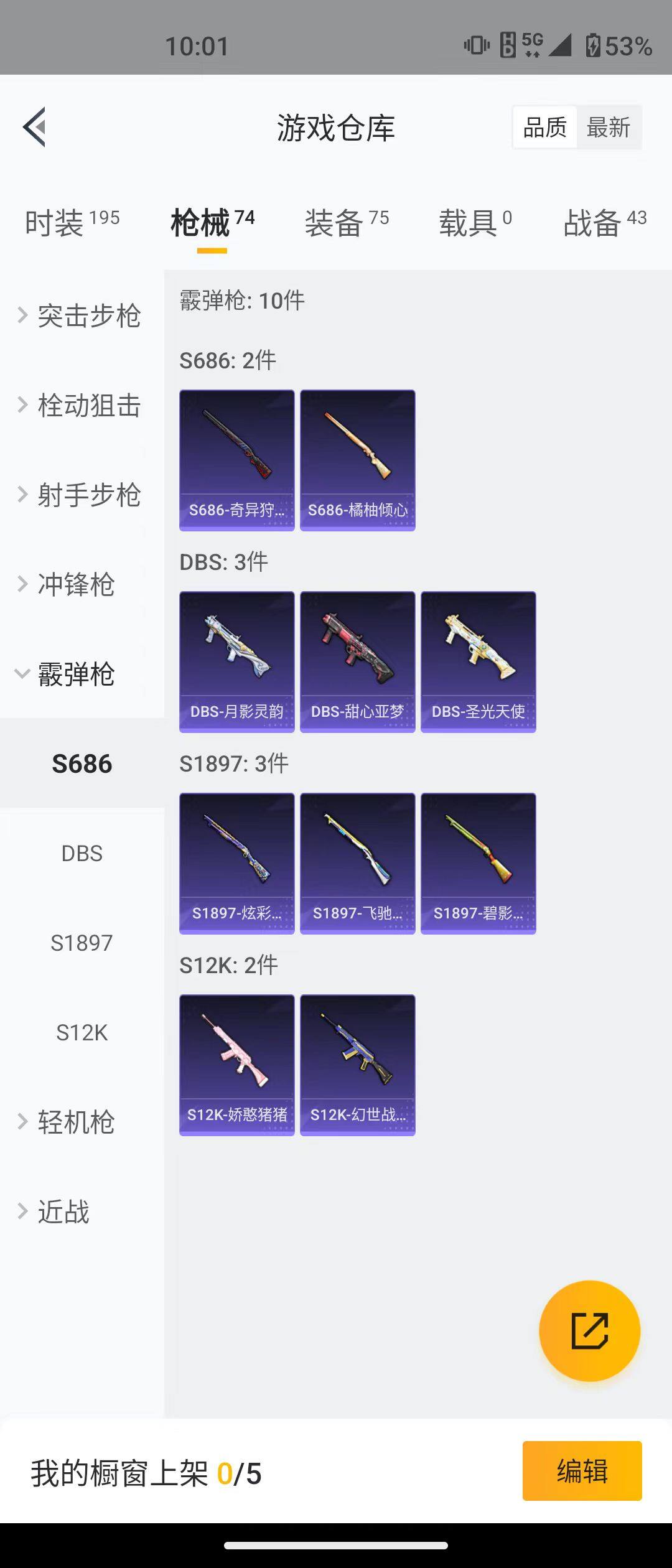
Task: Select S12K in the sidebar list
Action: pos(82,1033)
